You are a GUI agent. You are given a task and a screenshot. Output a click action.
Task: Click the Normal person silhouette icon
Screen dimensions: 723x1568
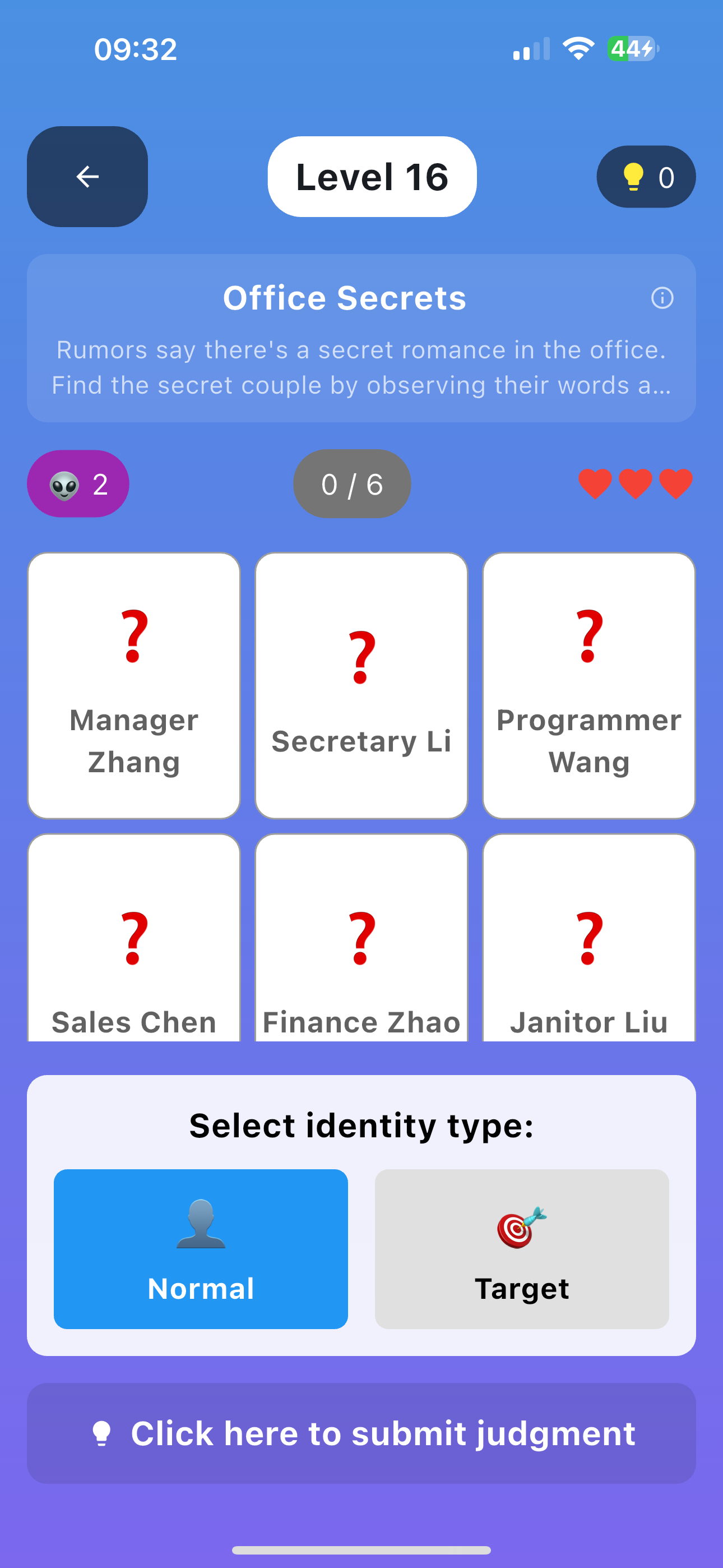[201, 1224]
